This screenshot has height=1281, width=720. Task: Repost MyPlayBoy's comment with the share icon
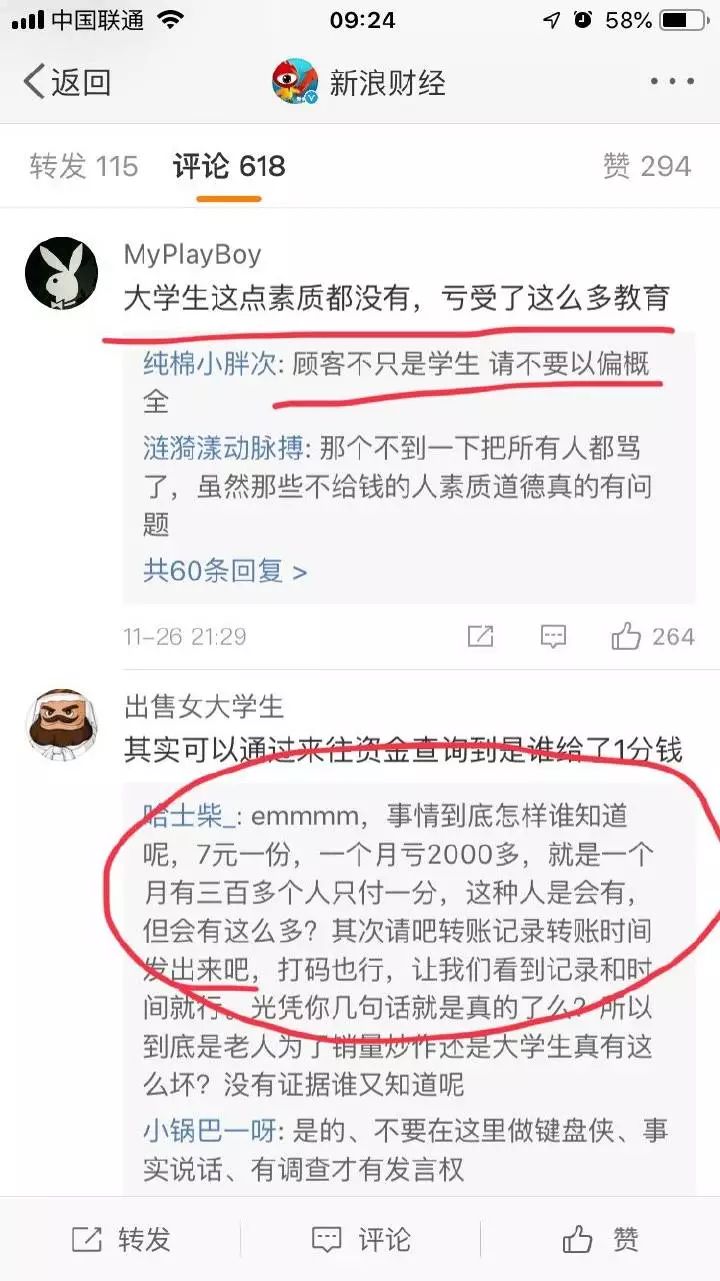tap(481, 636)
